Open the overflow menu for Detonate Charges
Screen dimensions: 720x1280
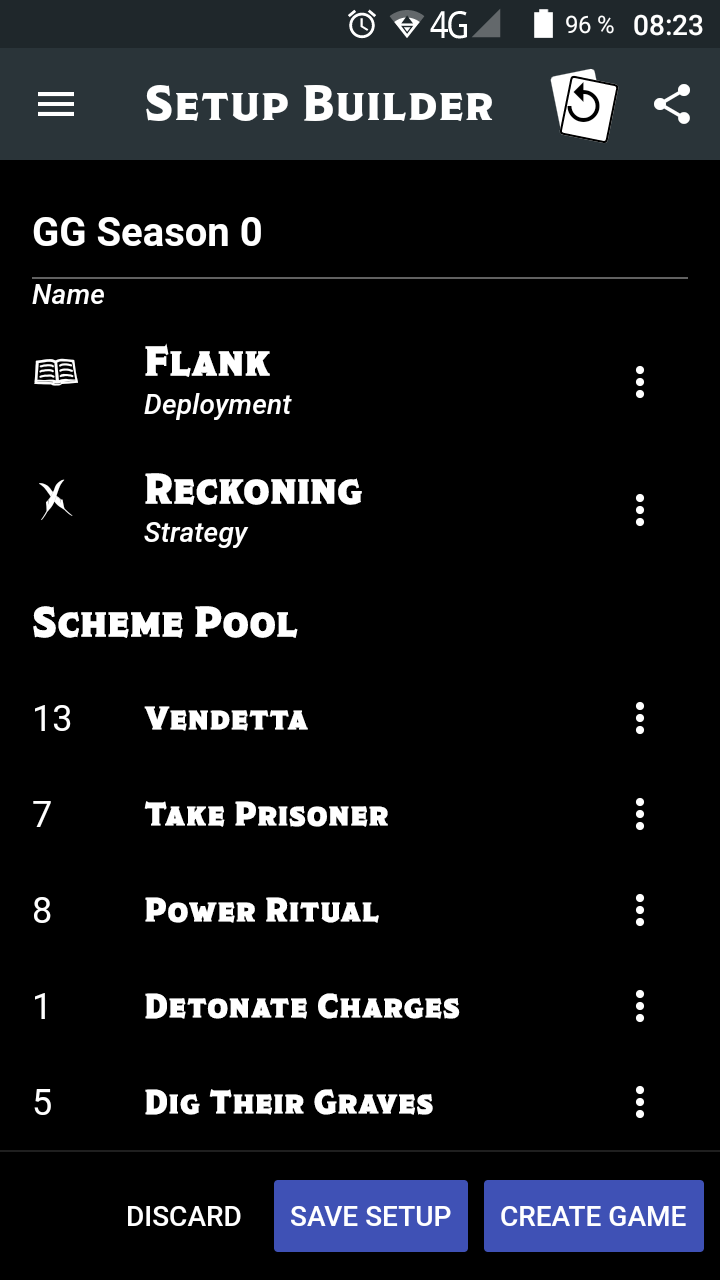(639, 1006)
